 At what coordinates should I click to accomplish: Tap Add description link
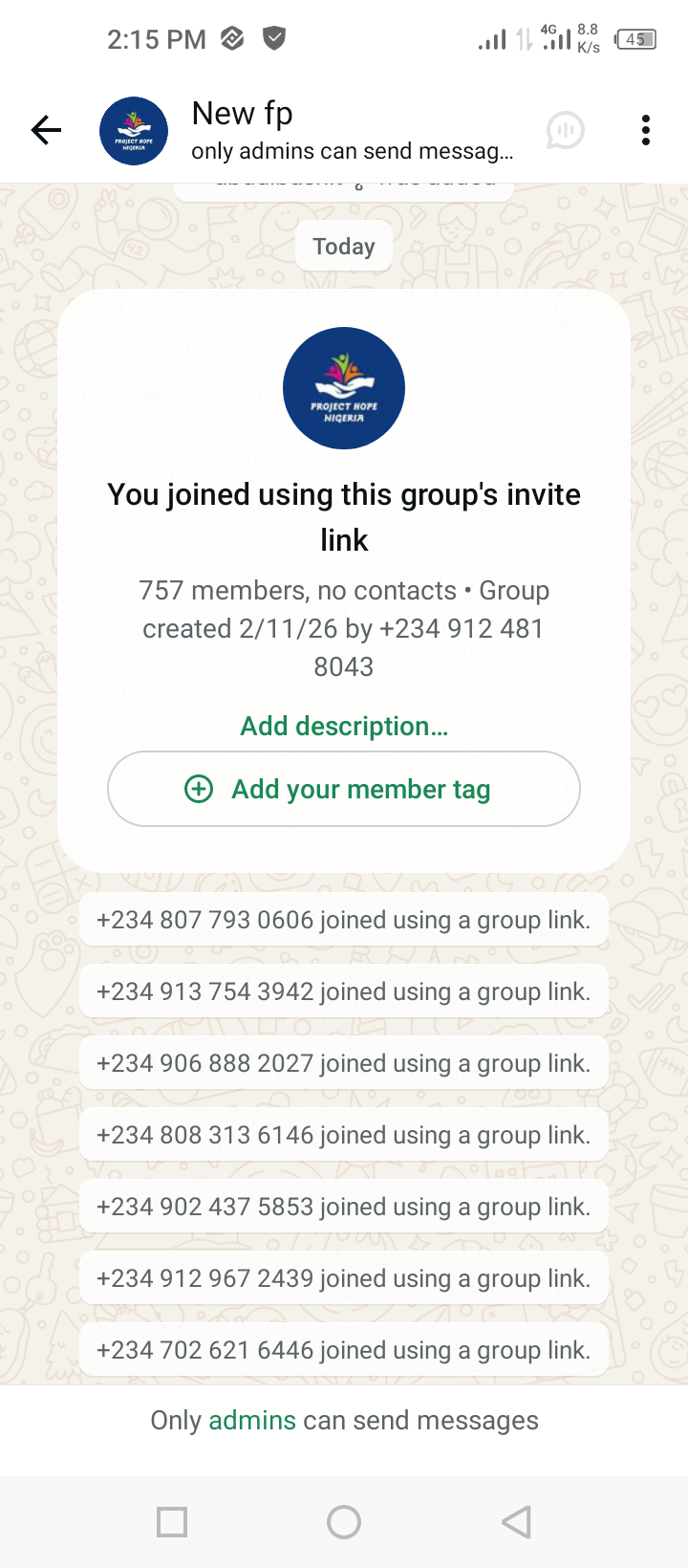344,727
